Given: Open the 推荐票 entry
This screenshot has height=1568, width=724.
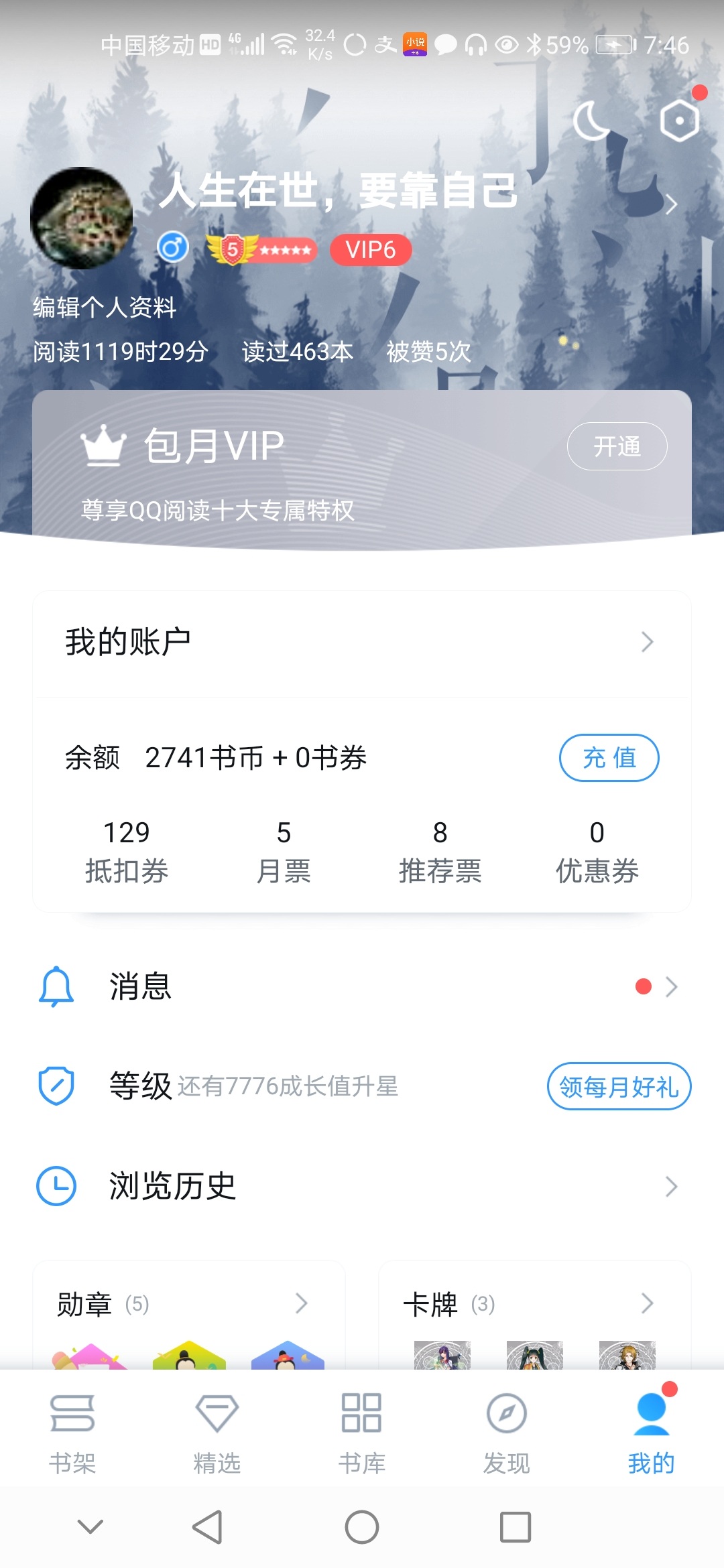Looking at the screenshot, I should pyautogui.click(x=440, y=852).
